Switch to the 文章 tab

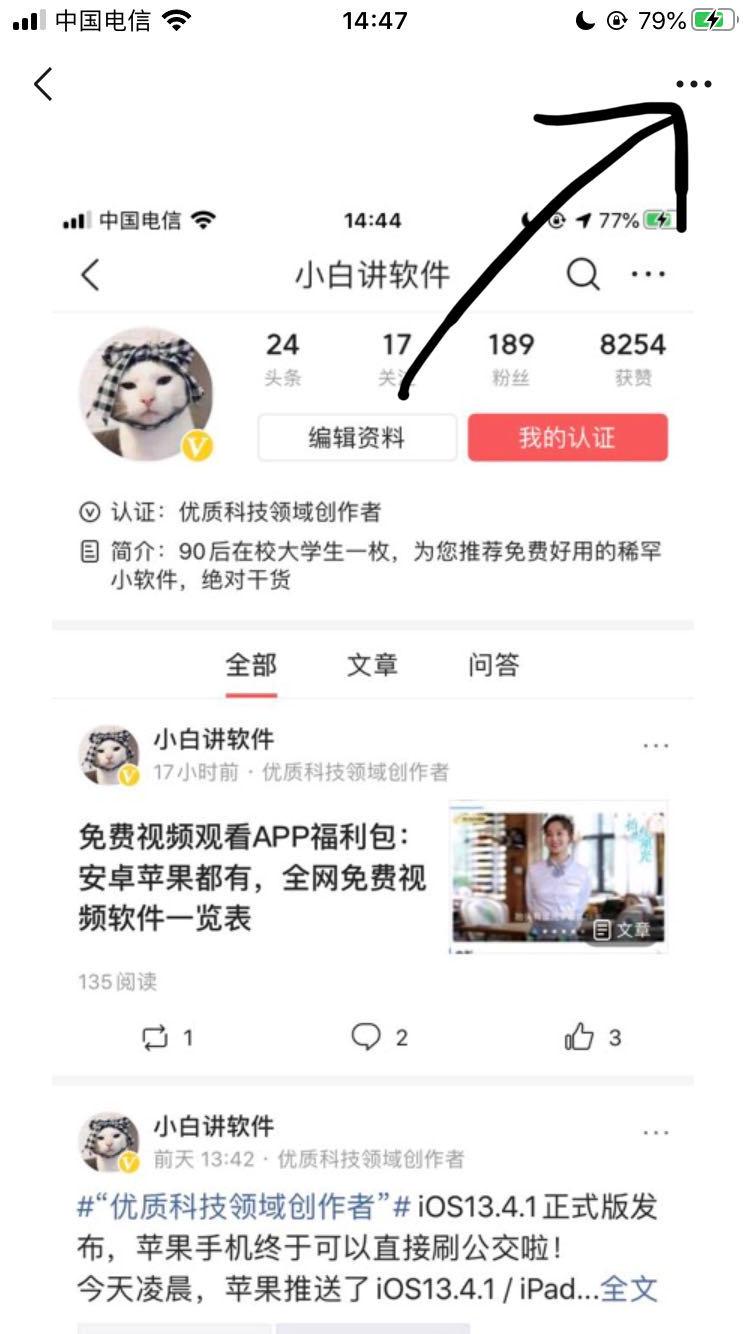click(x=371, y=664)
